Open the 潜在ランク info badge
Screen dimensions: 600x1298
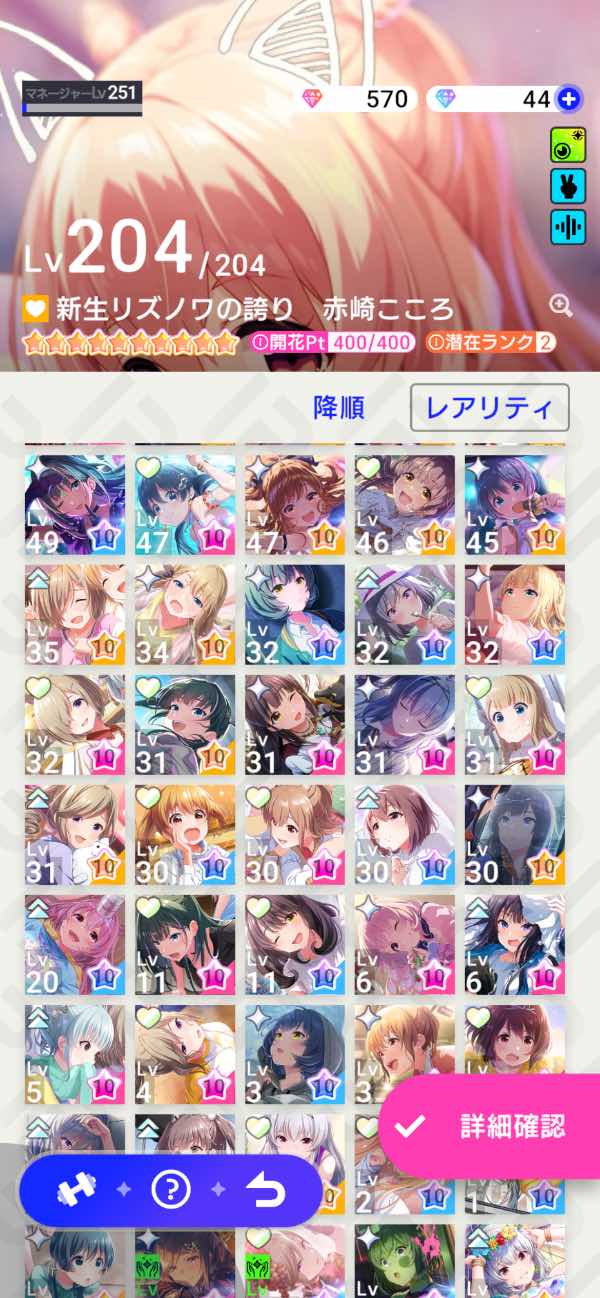492,342
